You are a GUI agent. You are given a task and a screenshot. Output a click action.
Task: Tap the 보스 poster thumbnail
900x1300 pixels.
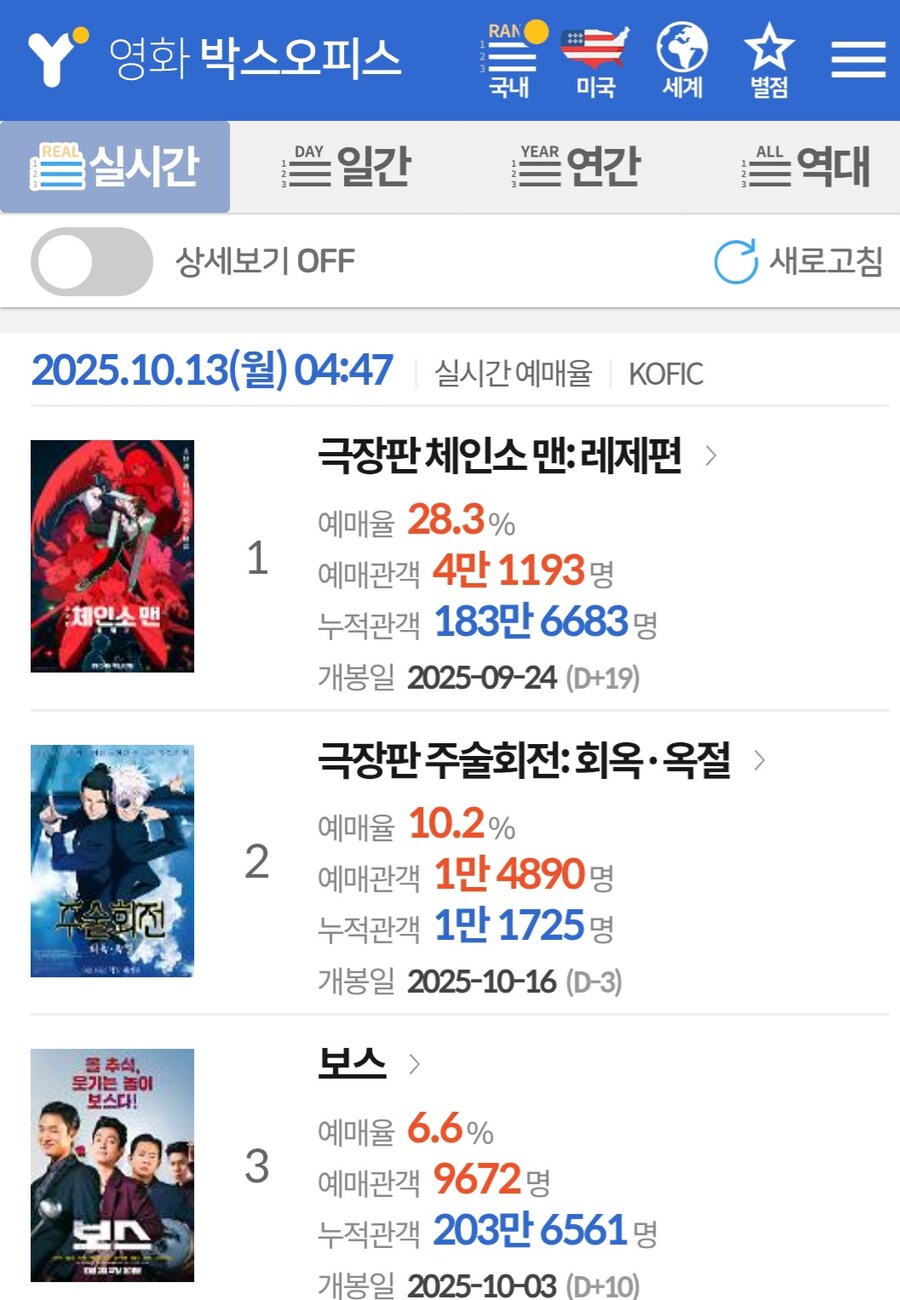tap(112, 1165)
